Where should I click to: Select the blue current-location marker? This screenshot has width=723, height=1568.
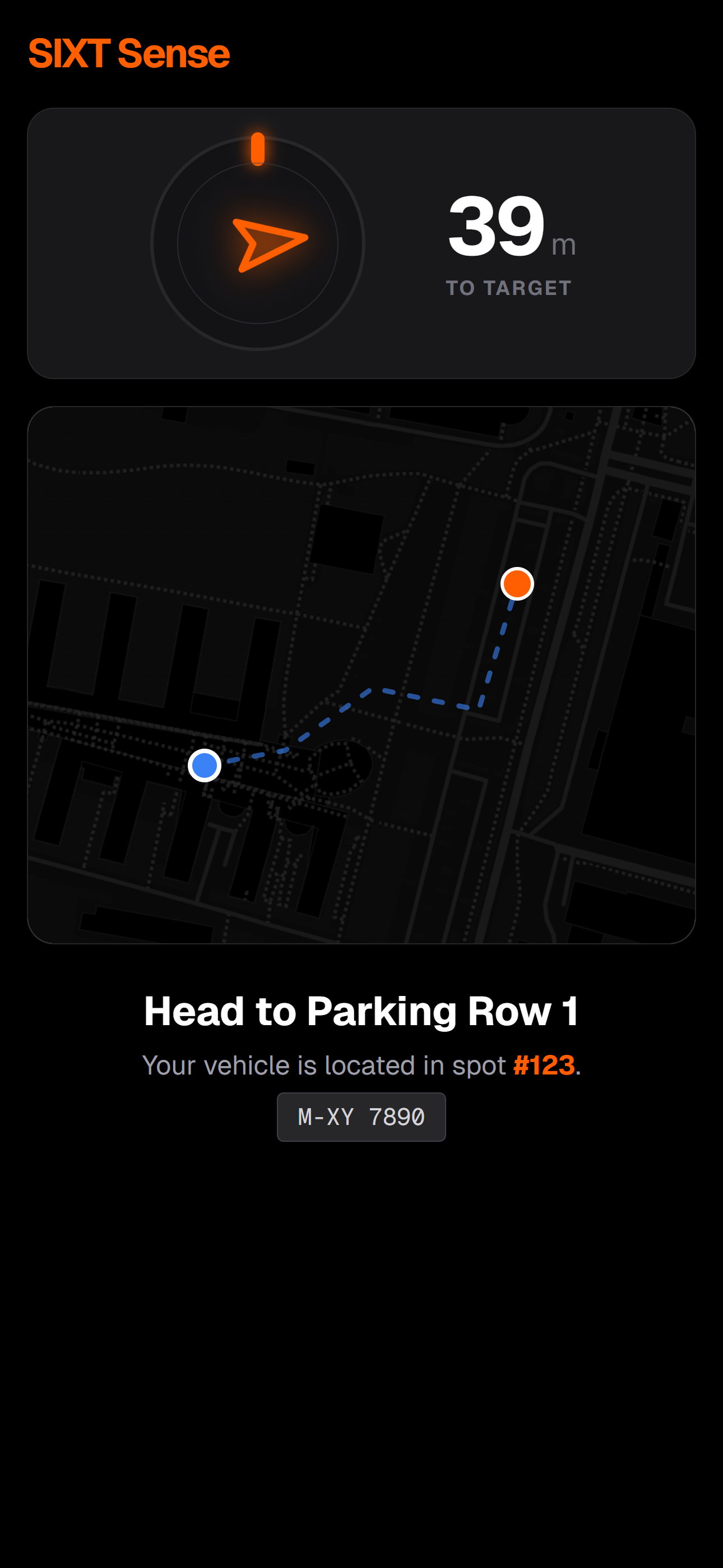point(205,765)
